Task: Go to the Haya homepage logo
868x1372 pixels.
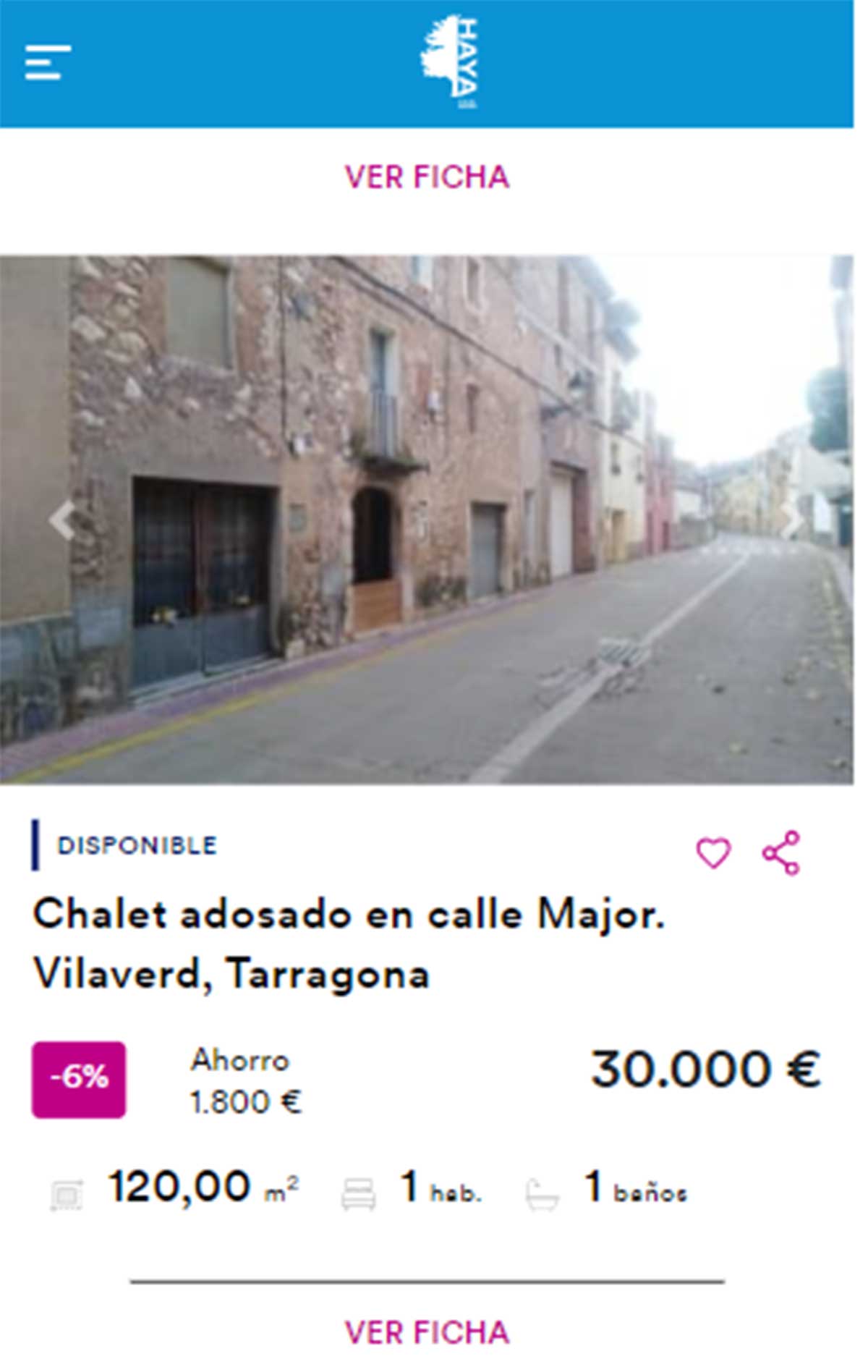Action: tap(449, 62)
